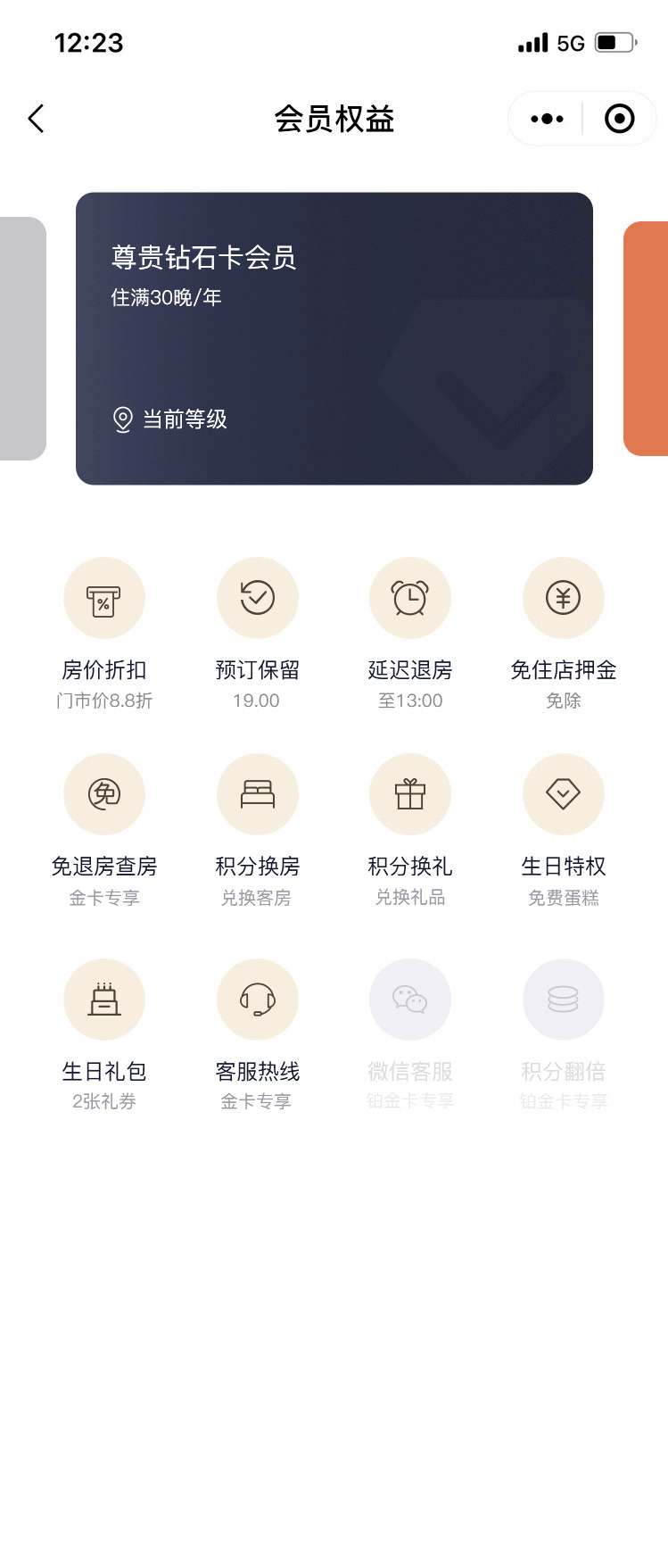This screenshot has height=1568, width=668.
Task: Go back using the left chevron arrow
Action: pyautogui.click(x=36, y=118)
